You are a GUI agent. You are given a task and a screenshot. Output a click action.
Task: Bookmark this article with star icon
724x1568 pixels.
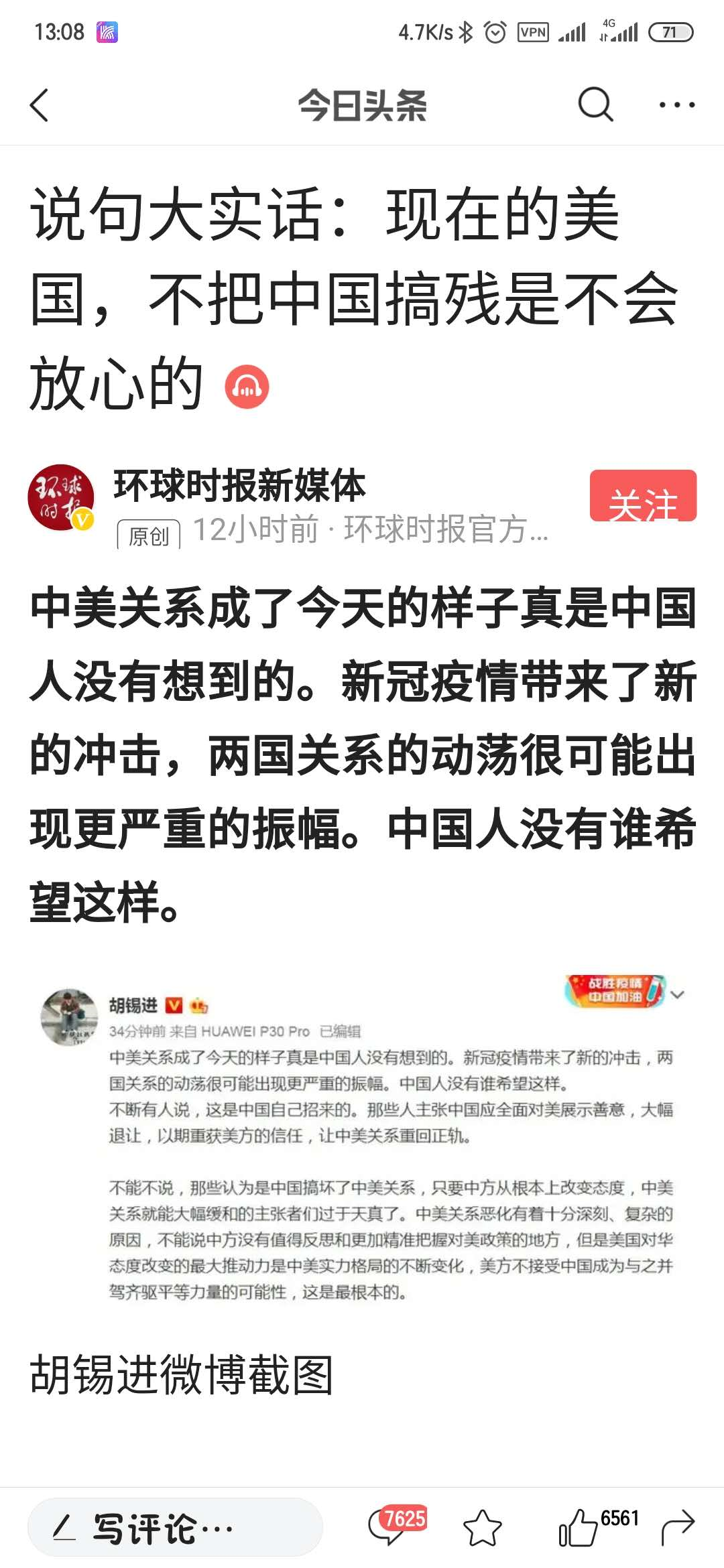(x=482, y=1528)
